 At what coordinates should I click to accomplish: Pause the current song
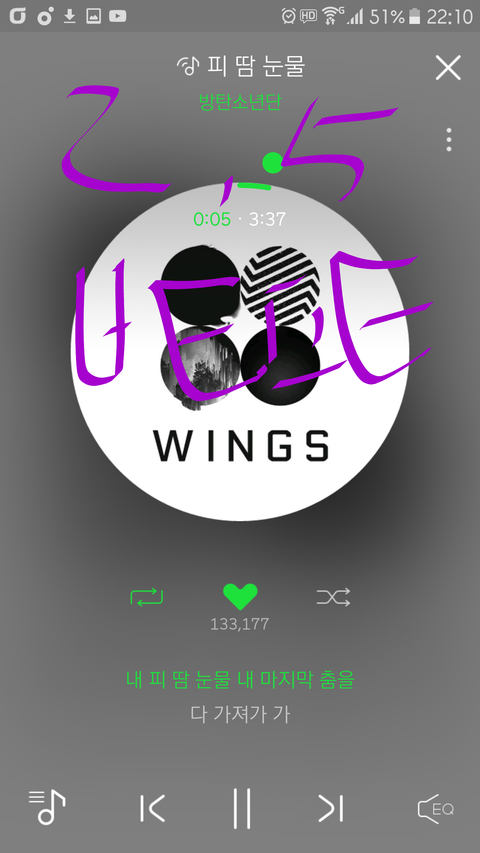[x=242, y=808]
